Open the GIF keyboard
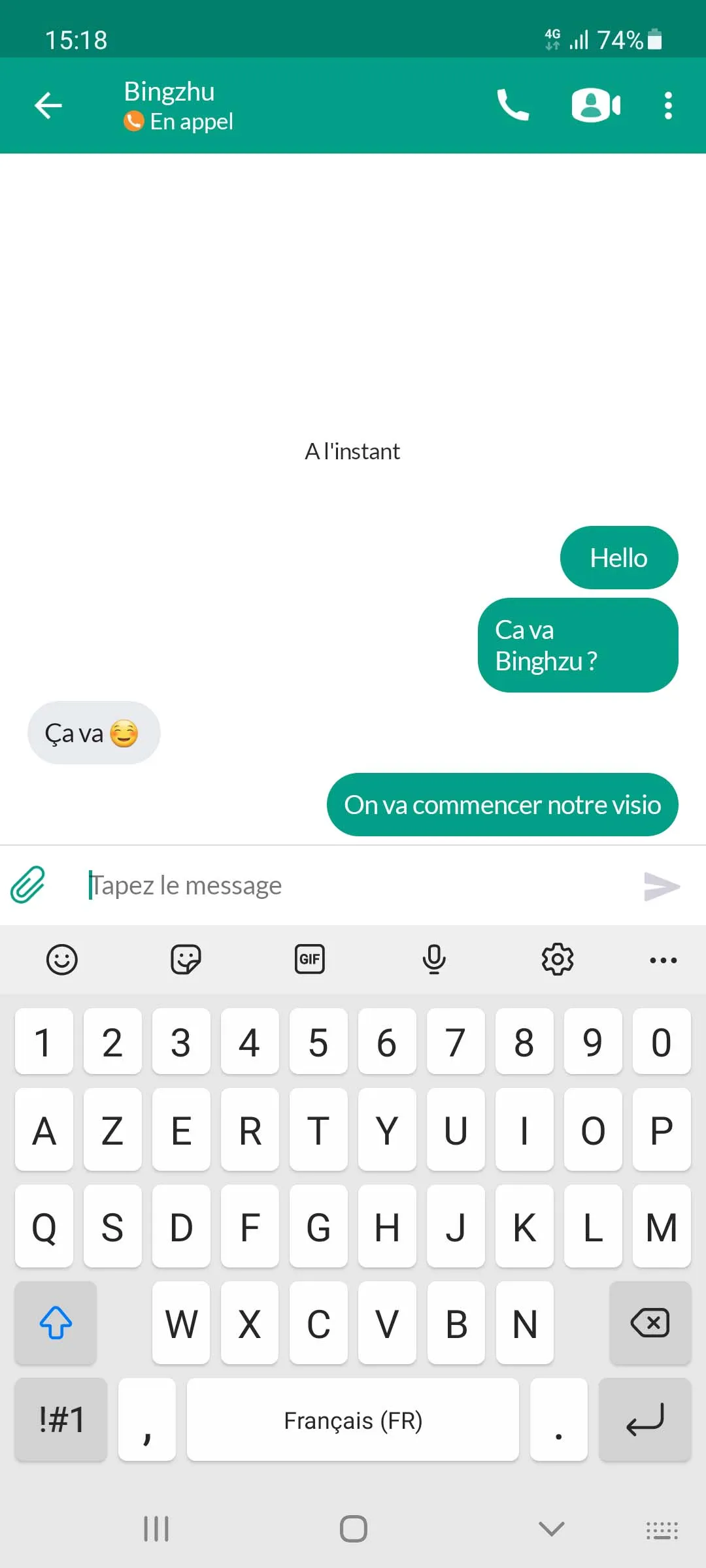This screenshot has height=1568, width=706. [x=310, y=960]
